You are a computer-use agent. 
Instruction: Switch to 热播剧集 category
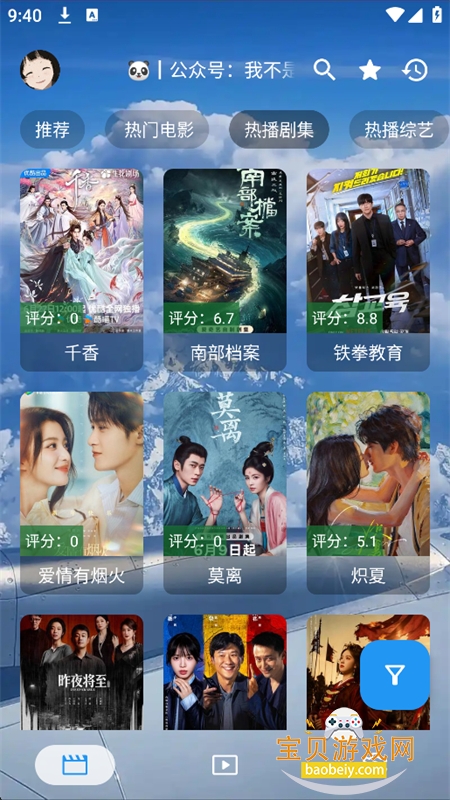tap(279, 130)
